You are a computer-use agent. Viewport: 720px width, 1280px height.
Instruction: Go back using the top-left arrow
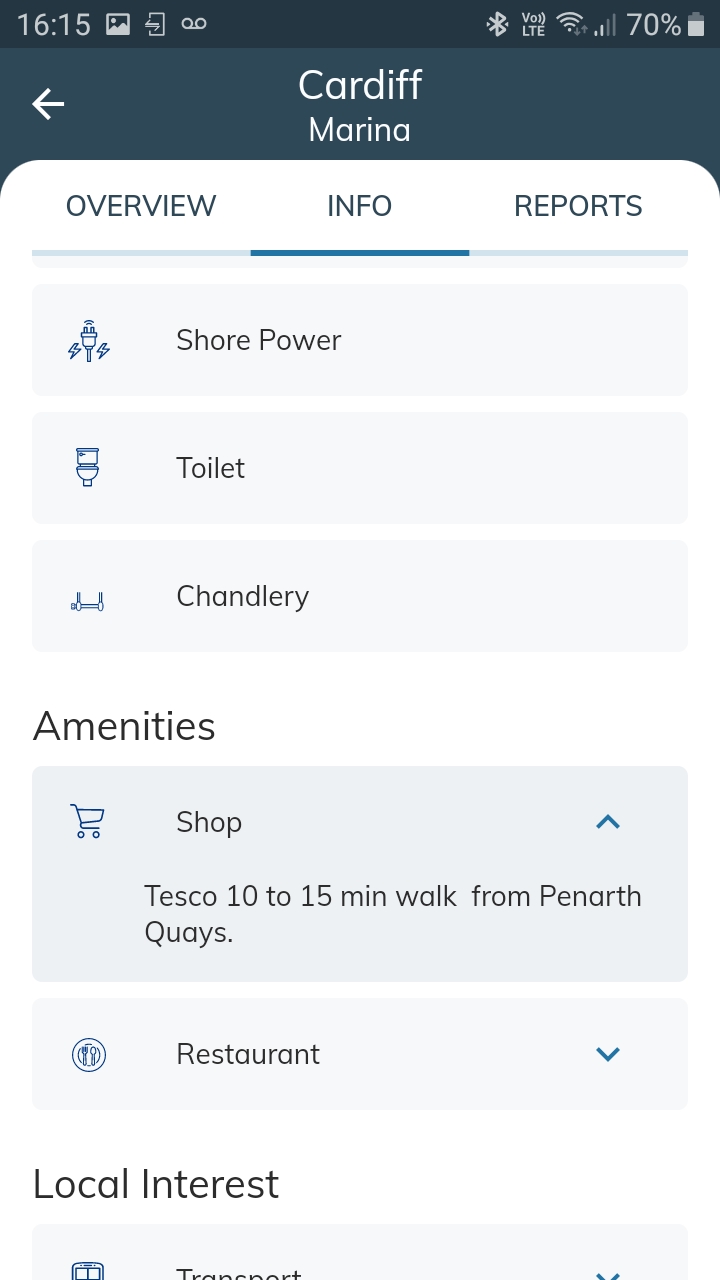[x=48, y=104]
